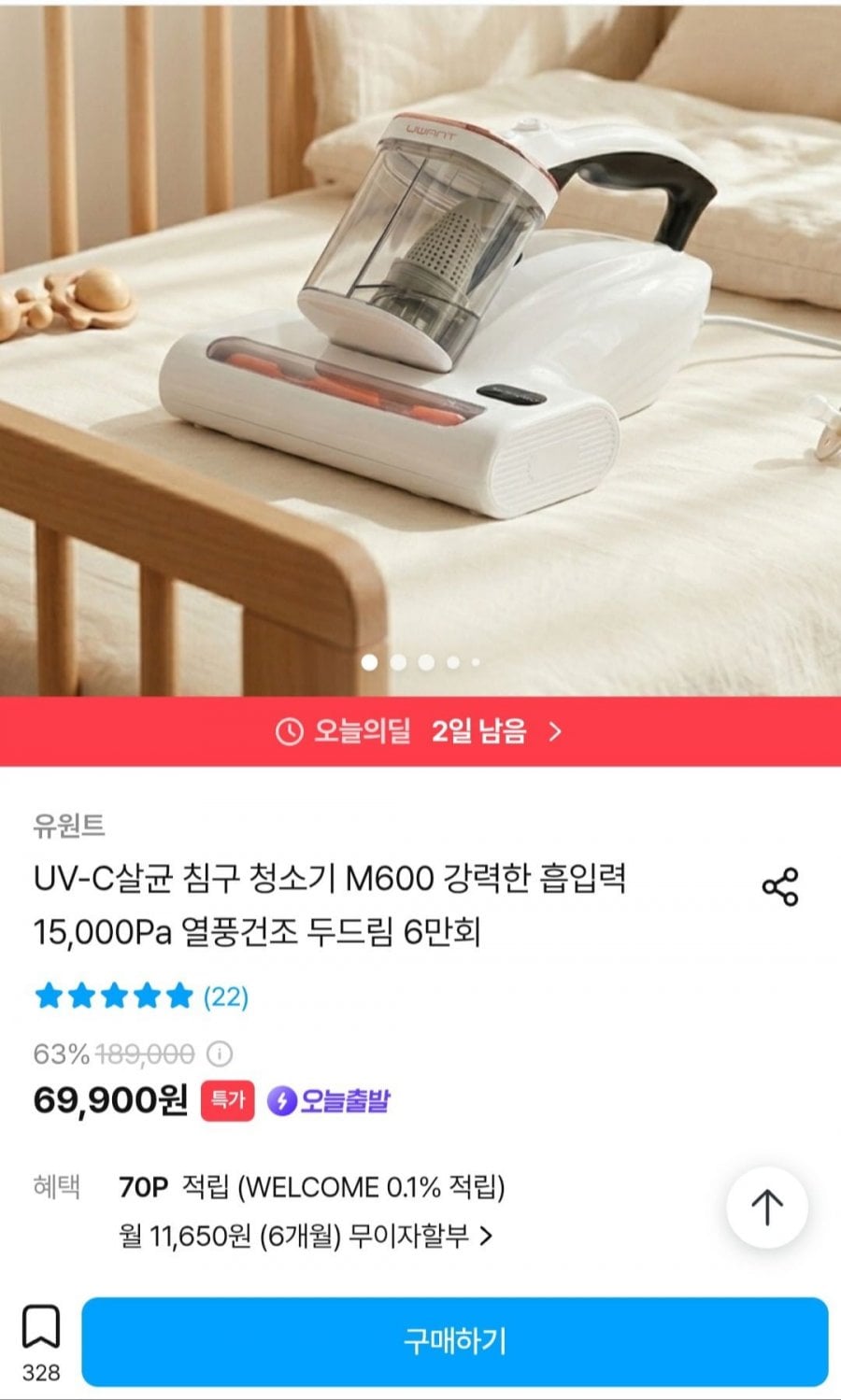Tap the 구매하기 purchase button
841x1400 pixels.
454,1341
